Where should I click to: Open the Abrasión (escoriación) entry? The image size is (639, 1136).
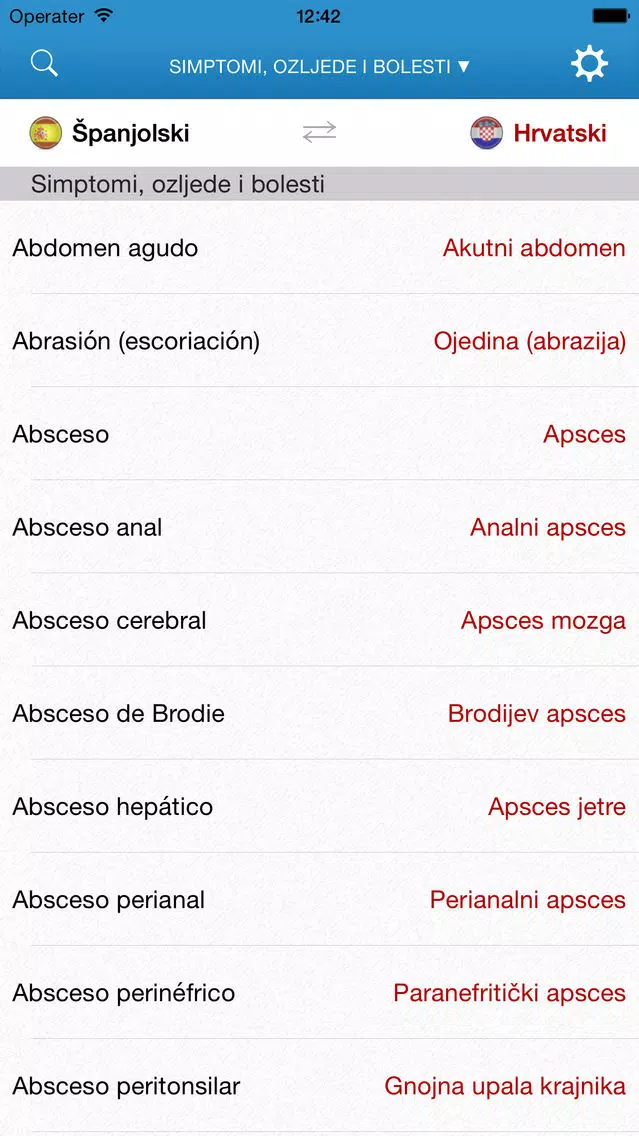pyautogui.click(x=320, y=341)
